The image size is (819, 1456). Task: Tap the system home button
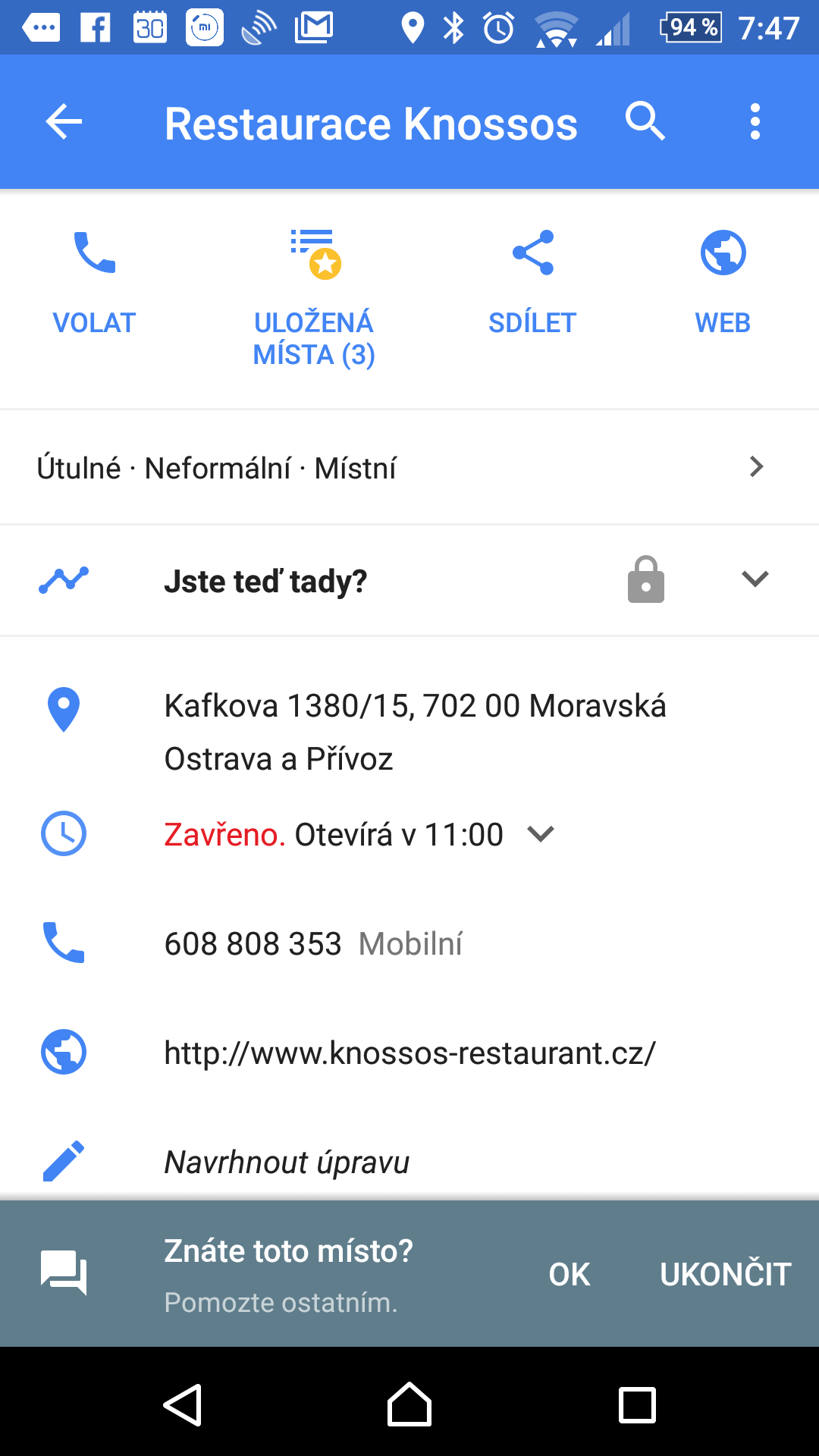[x=409, y=1404]
